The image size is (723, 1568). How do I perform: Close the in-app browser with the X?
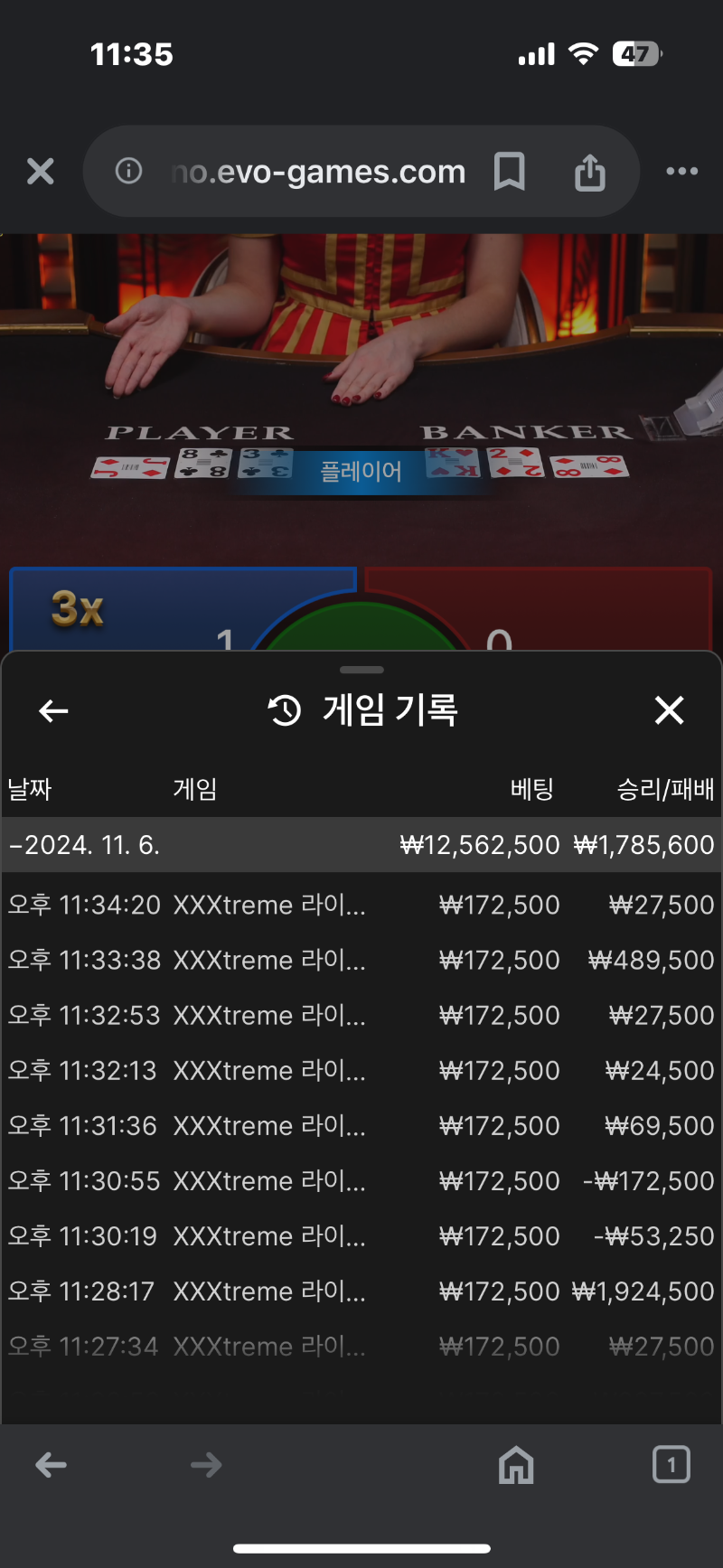click(x=41, y=171)
